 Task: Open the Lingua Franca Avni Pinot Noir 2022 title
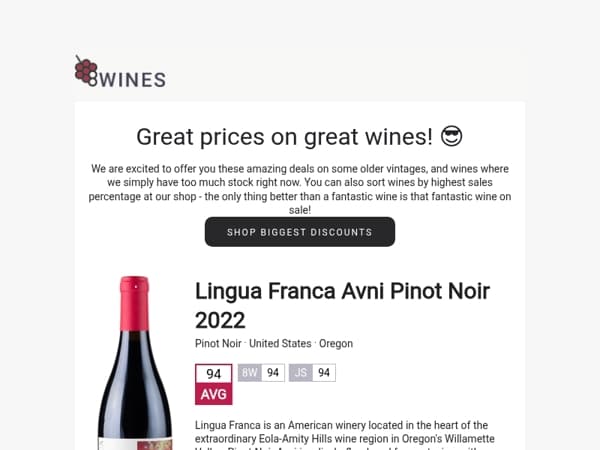tap(342, 305)
